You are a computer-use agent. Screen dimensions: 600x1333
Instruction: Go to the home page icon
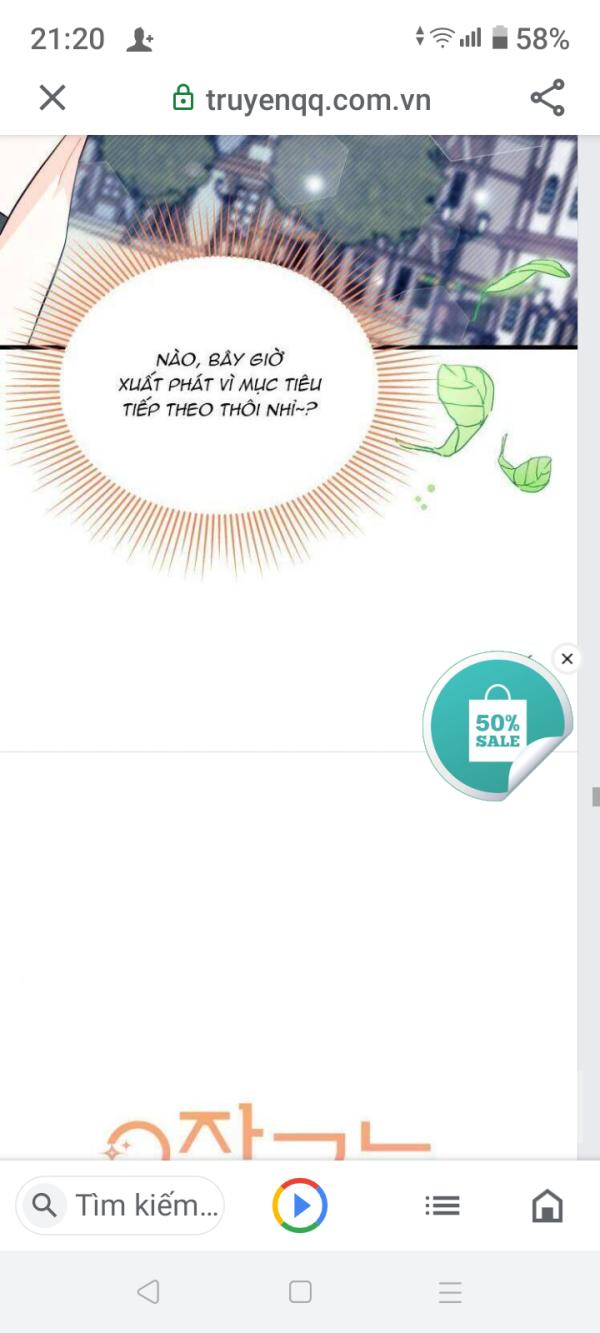click(547, 1206)
